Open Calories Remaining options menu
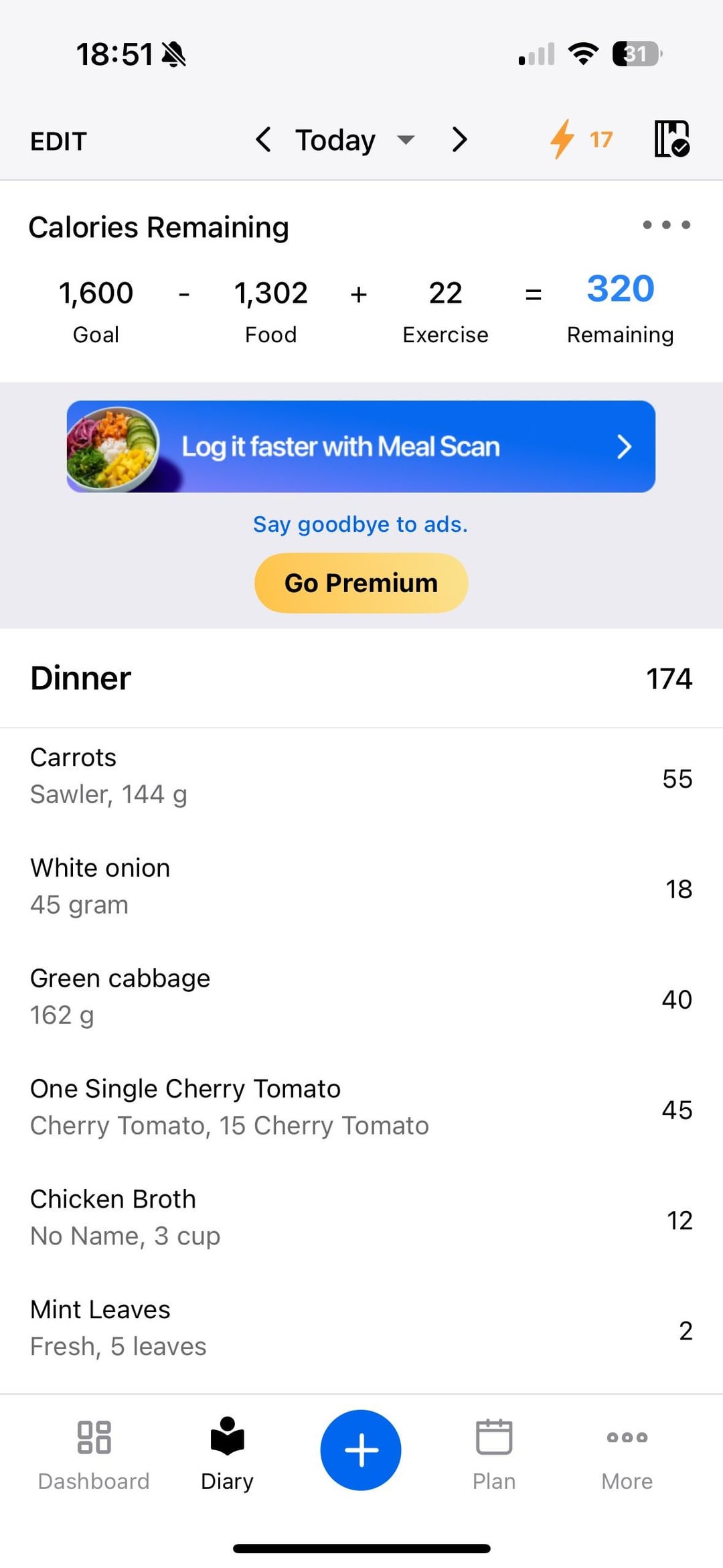This screenshot has height=1568, width=723. click(666, 225)
